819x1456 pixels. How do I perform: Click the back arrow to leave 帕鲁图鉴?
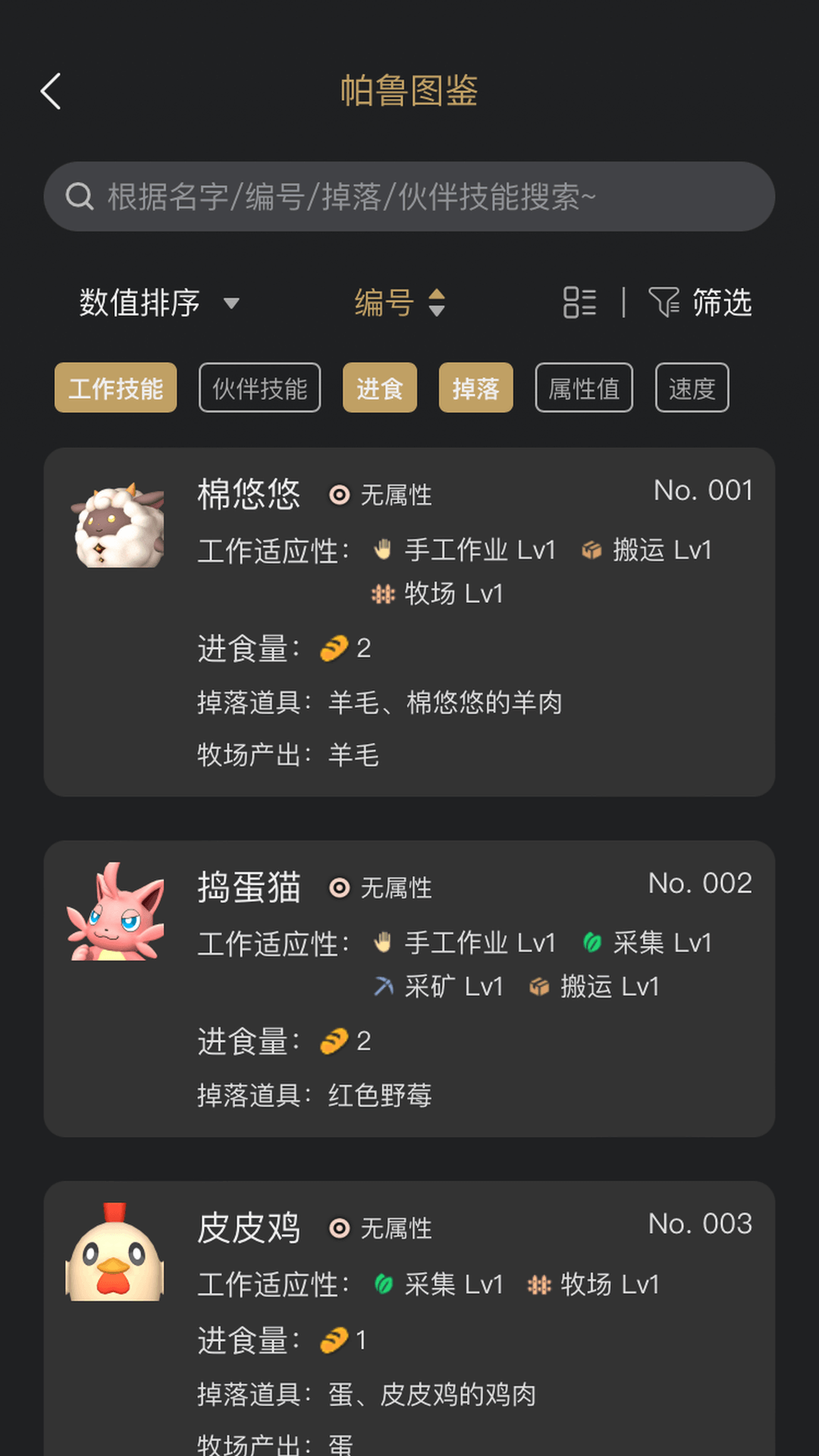[50, 91]
